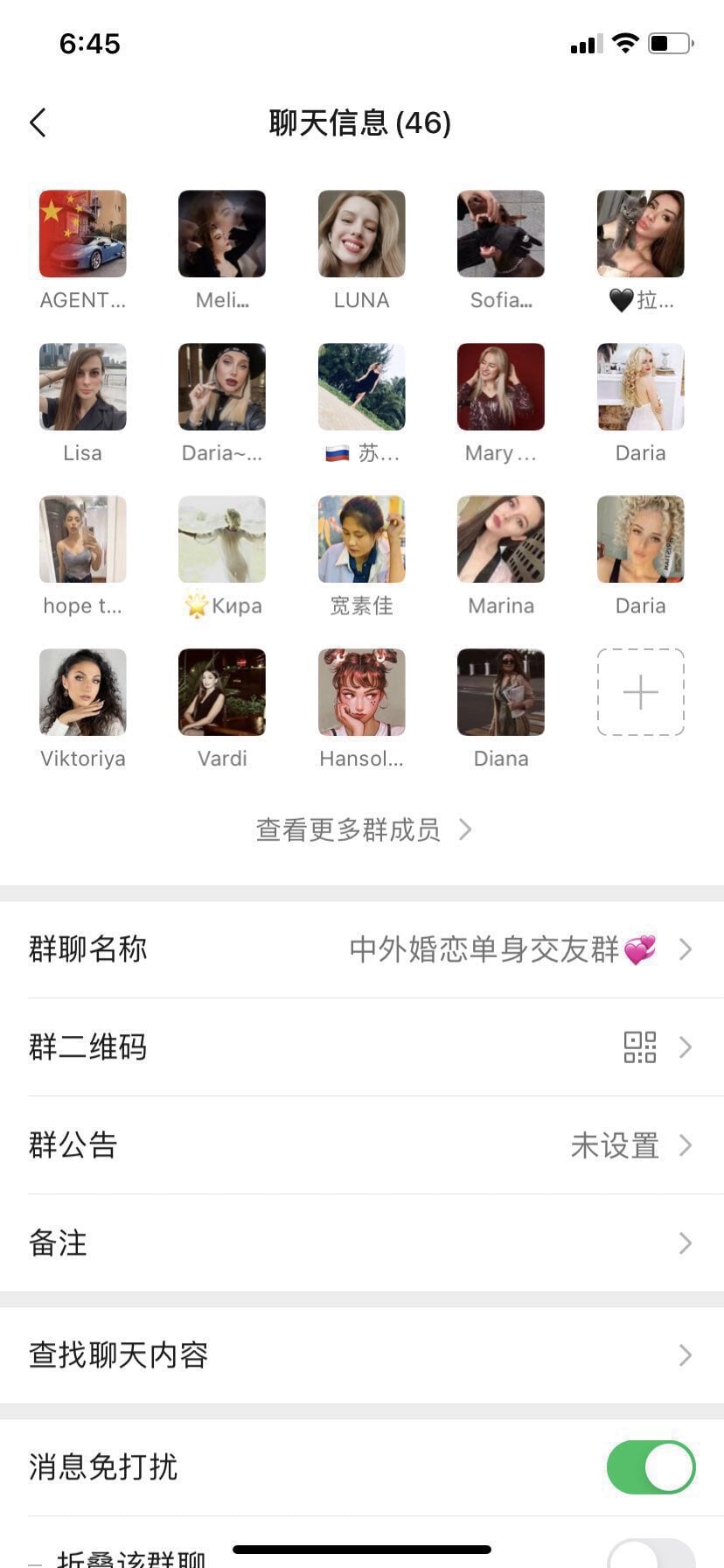
Task: Disable mute notifications 消息免打扰
Action: coord(651,1467)
